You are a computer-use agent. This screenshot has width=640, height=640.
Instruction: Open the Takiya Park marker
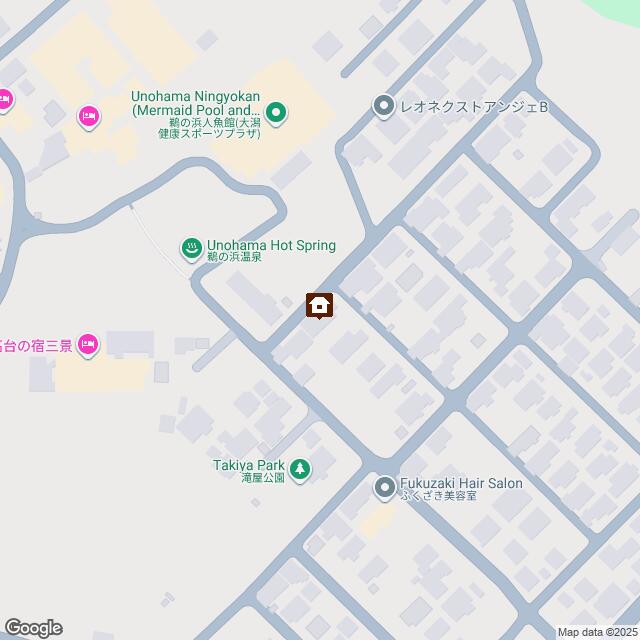tap(300, 467)
